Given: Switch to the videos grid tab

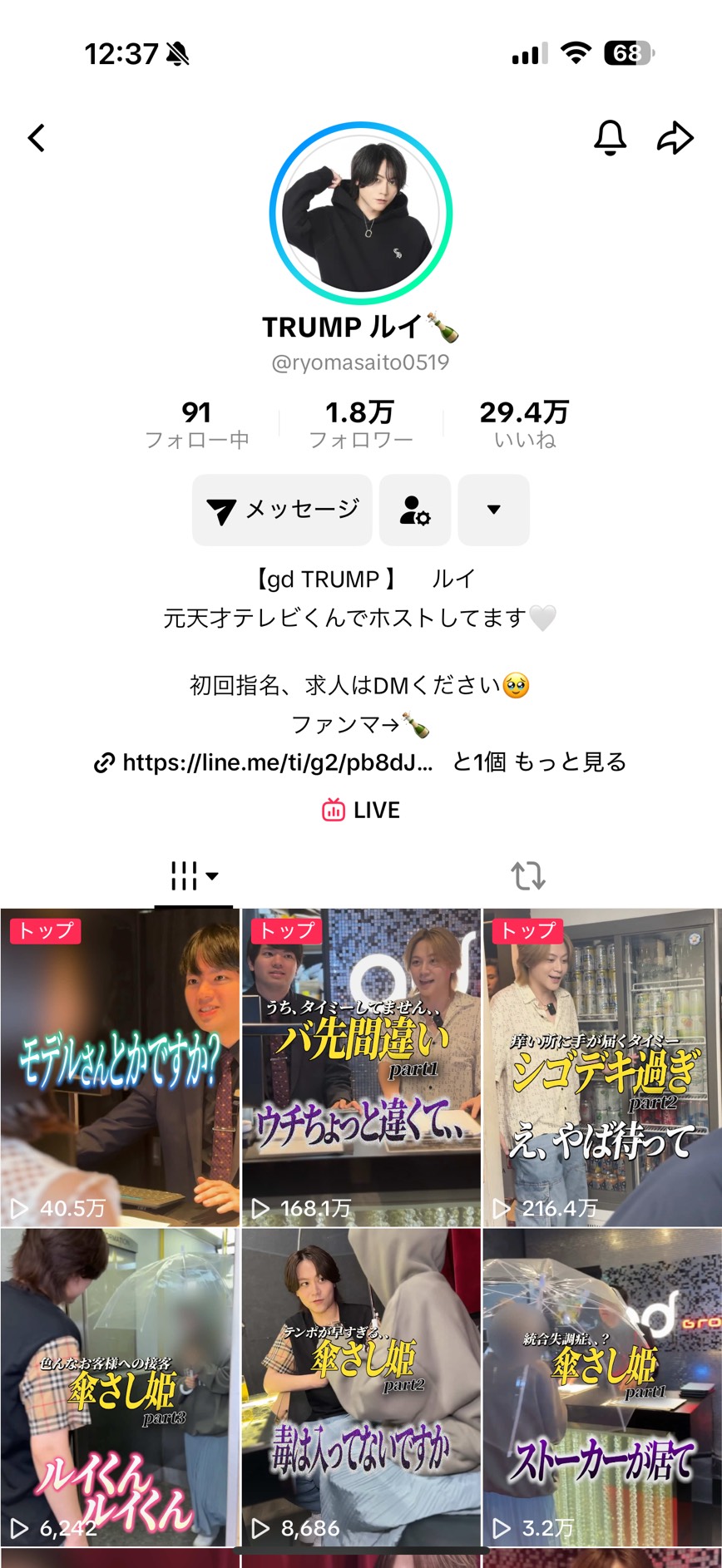Looking at the screenshot, I should [x=193, y=875].
